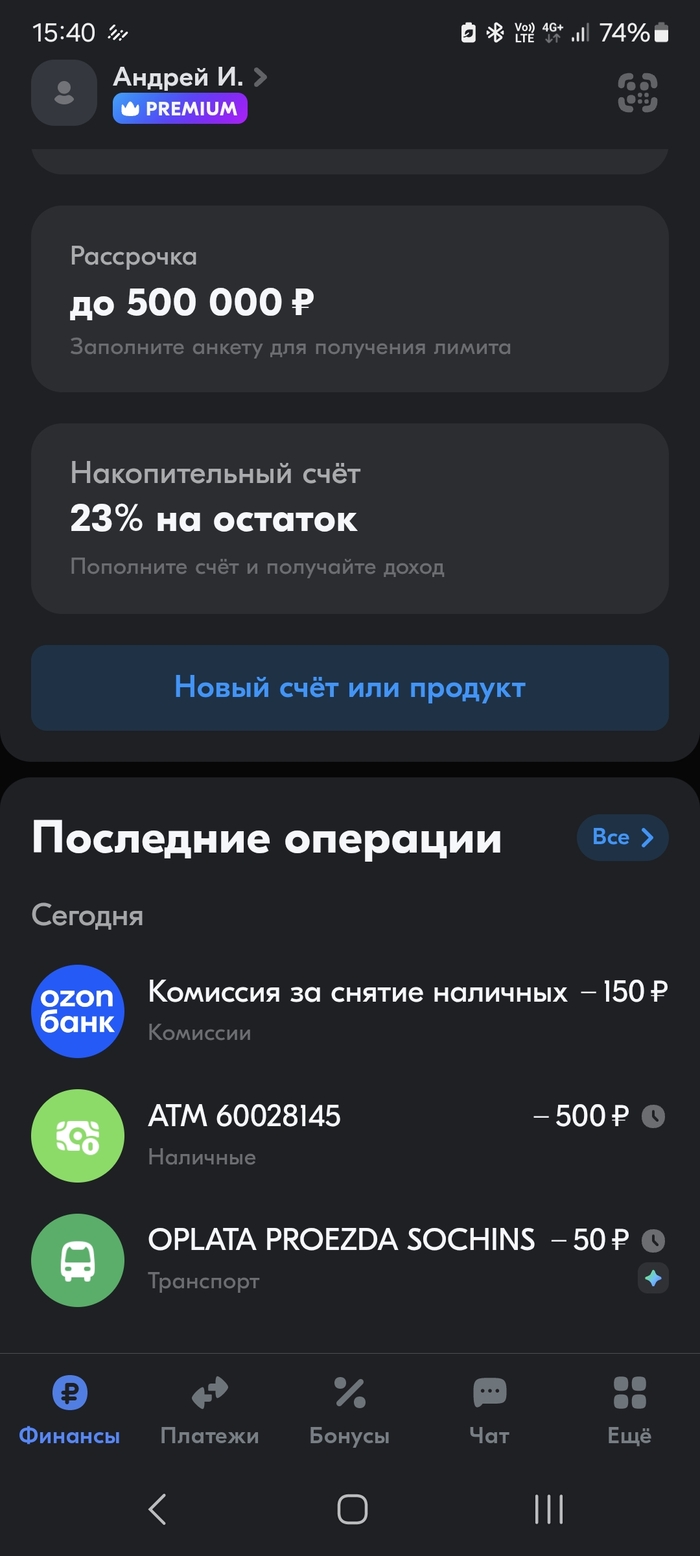The width and height of the screenshot is (700, 1556).
Task: Open the QR scanner icon
Action: pyautogui.click(x=637, y=93)
